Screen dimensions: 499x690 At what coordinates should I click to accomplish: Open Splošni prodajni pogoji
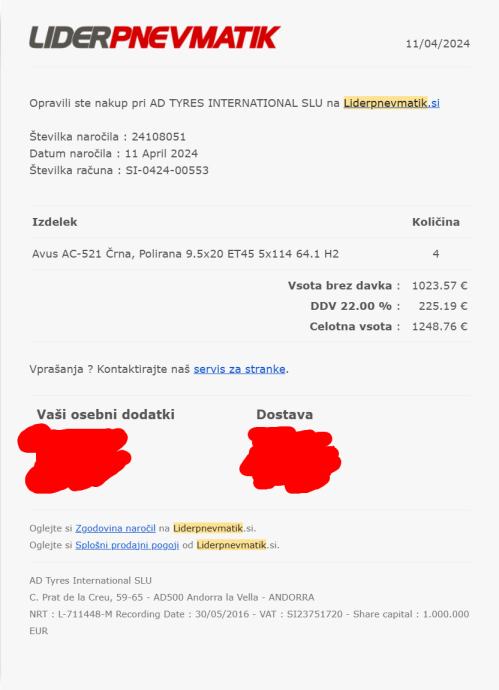tap(127, 545)
